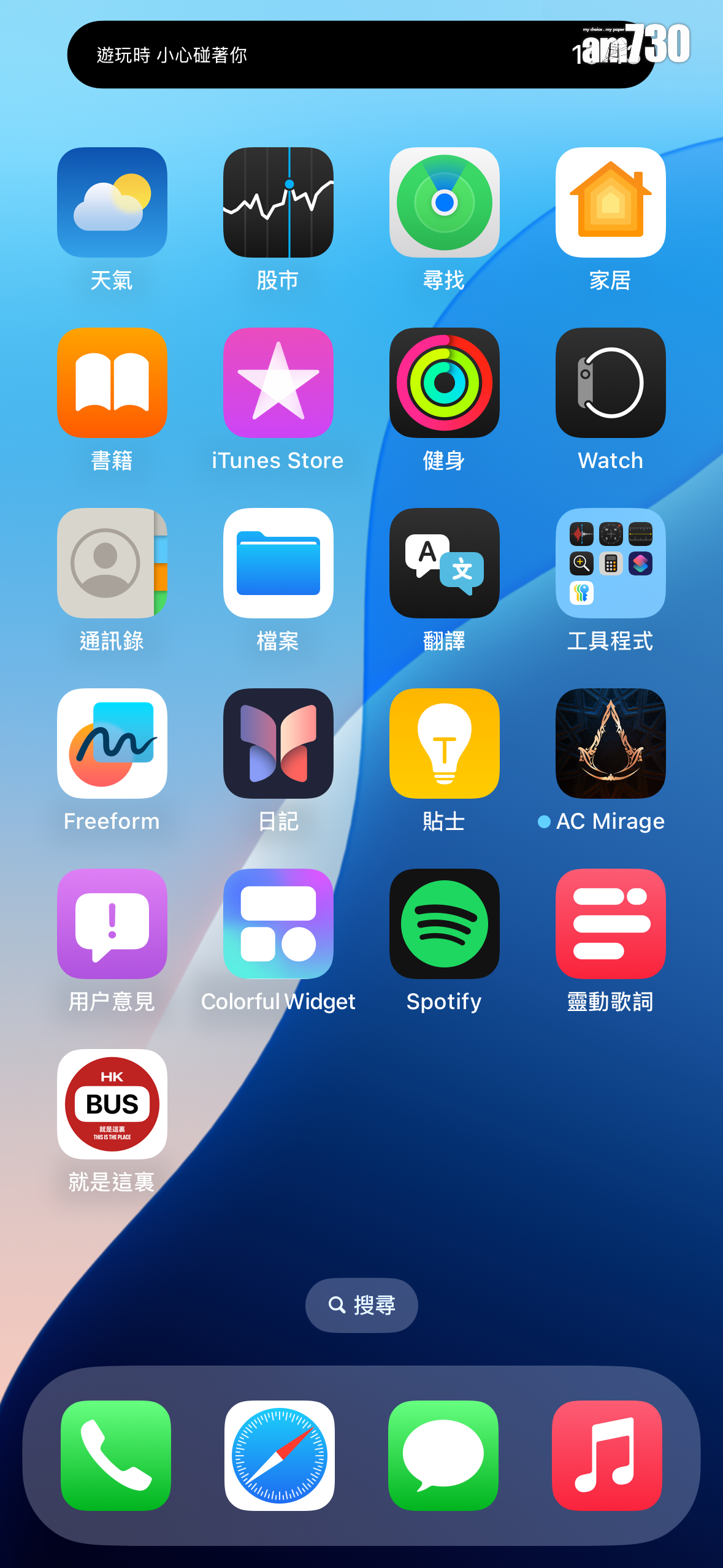
Task: Open Freeform app
Action: tap(112, 744)
